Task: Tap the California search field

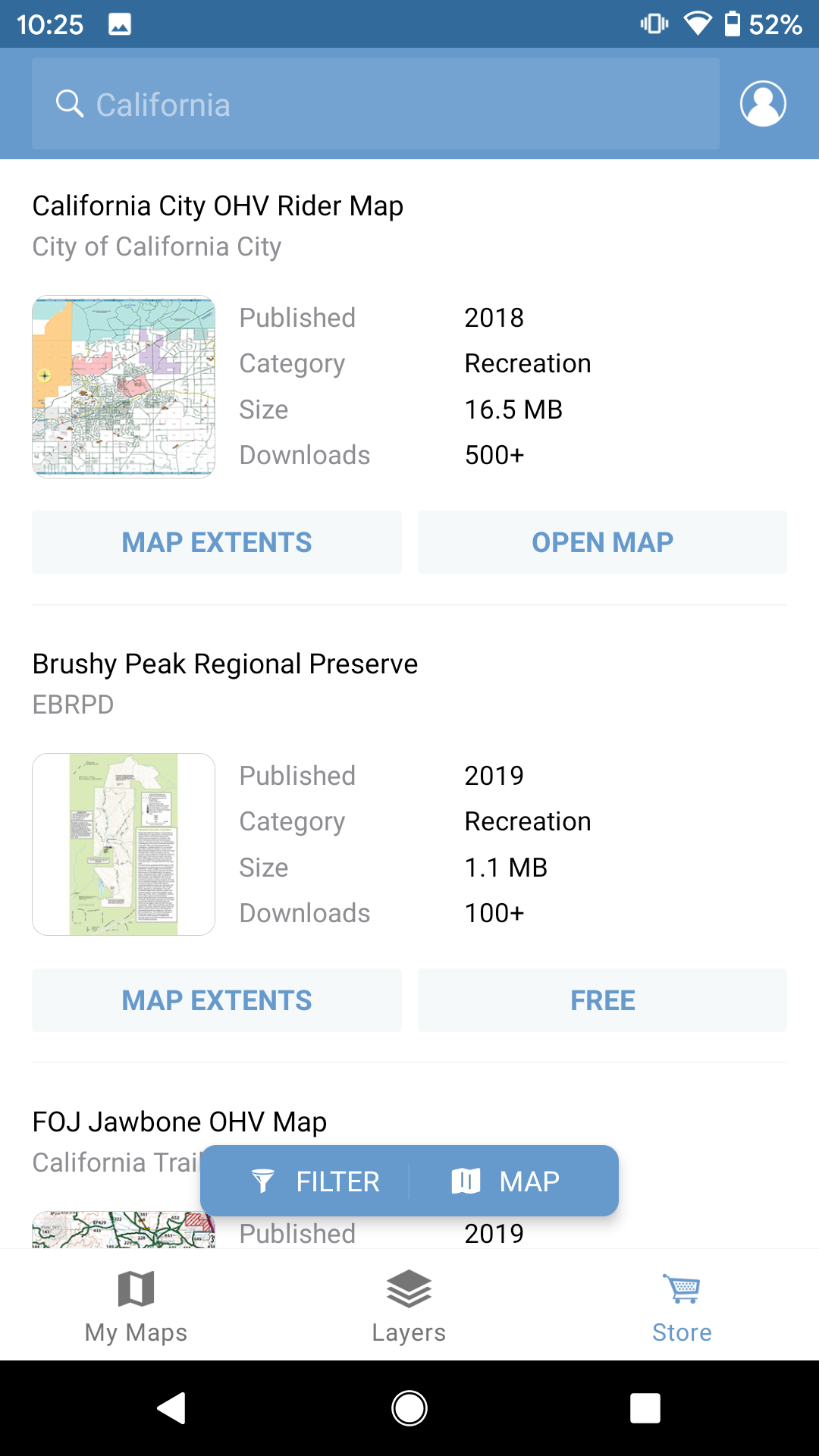Action: pos(375,104)
